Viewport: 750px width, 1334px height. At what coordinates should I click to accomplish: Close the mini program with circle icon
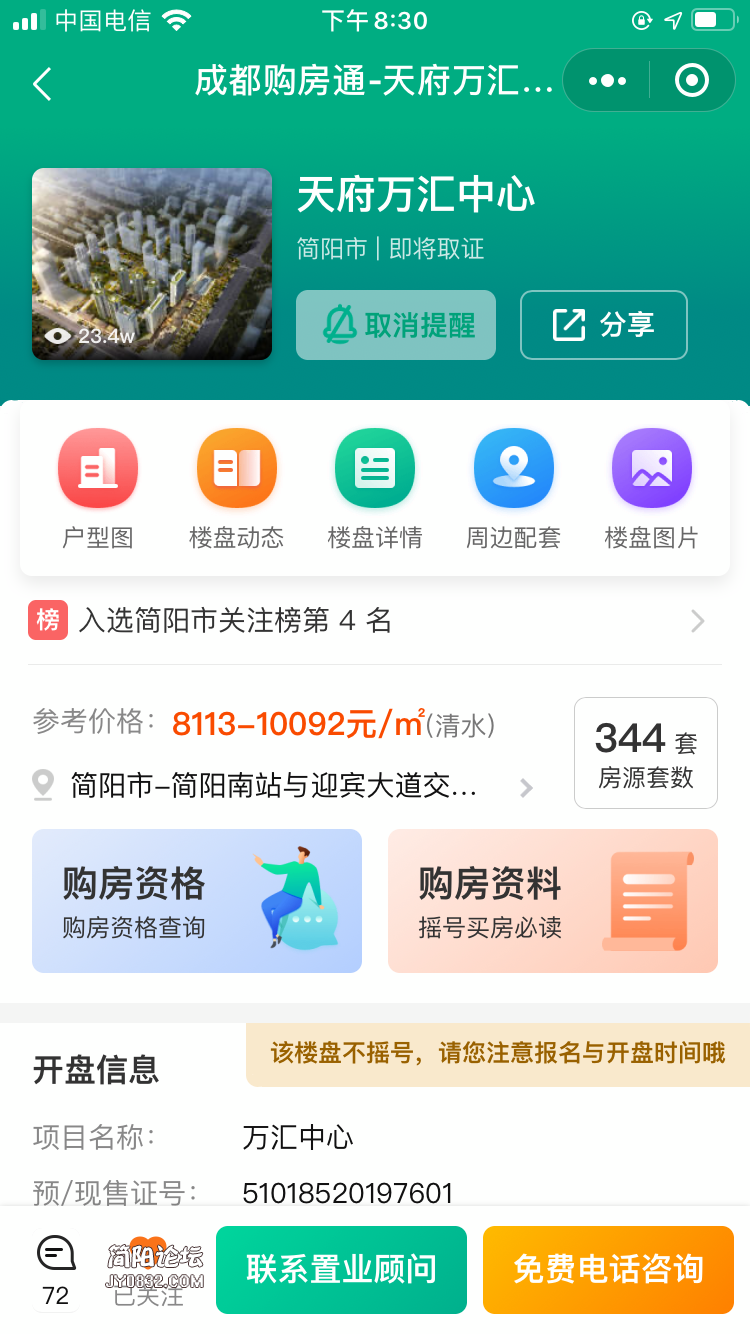coord(691,81)
